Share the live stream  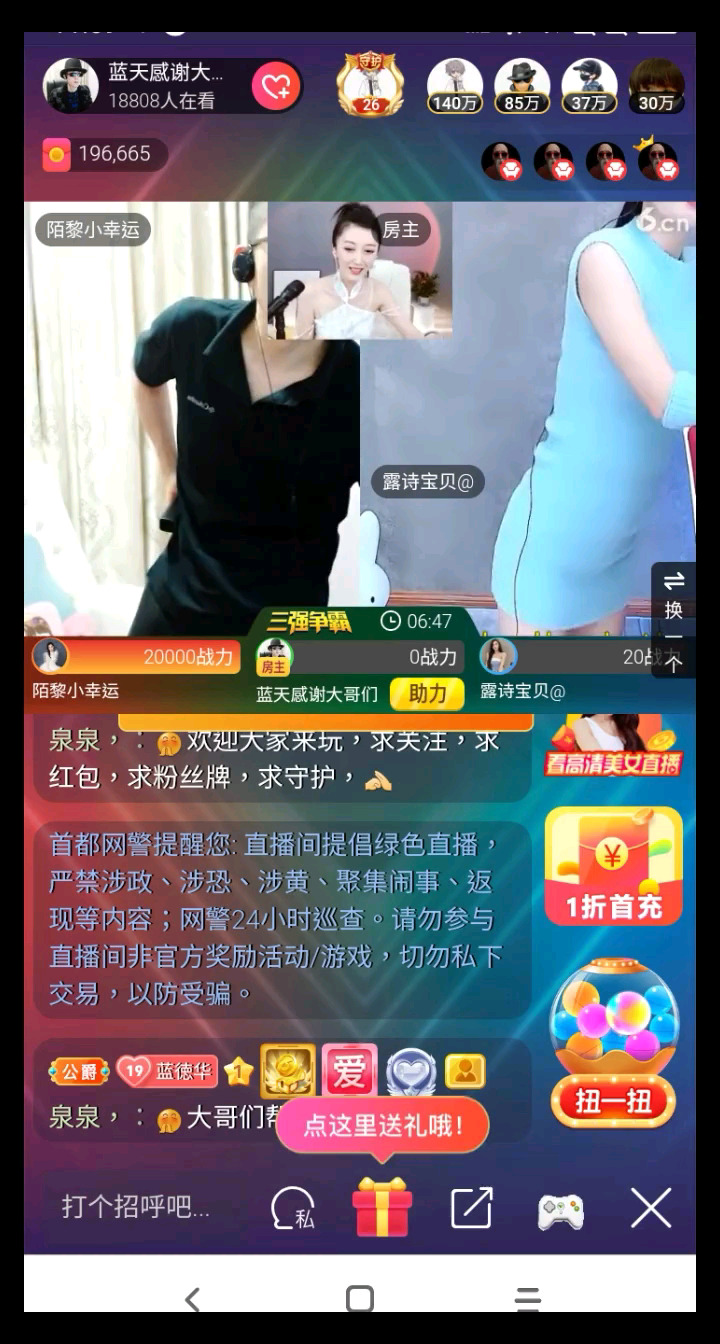click(471, 1209)
